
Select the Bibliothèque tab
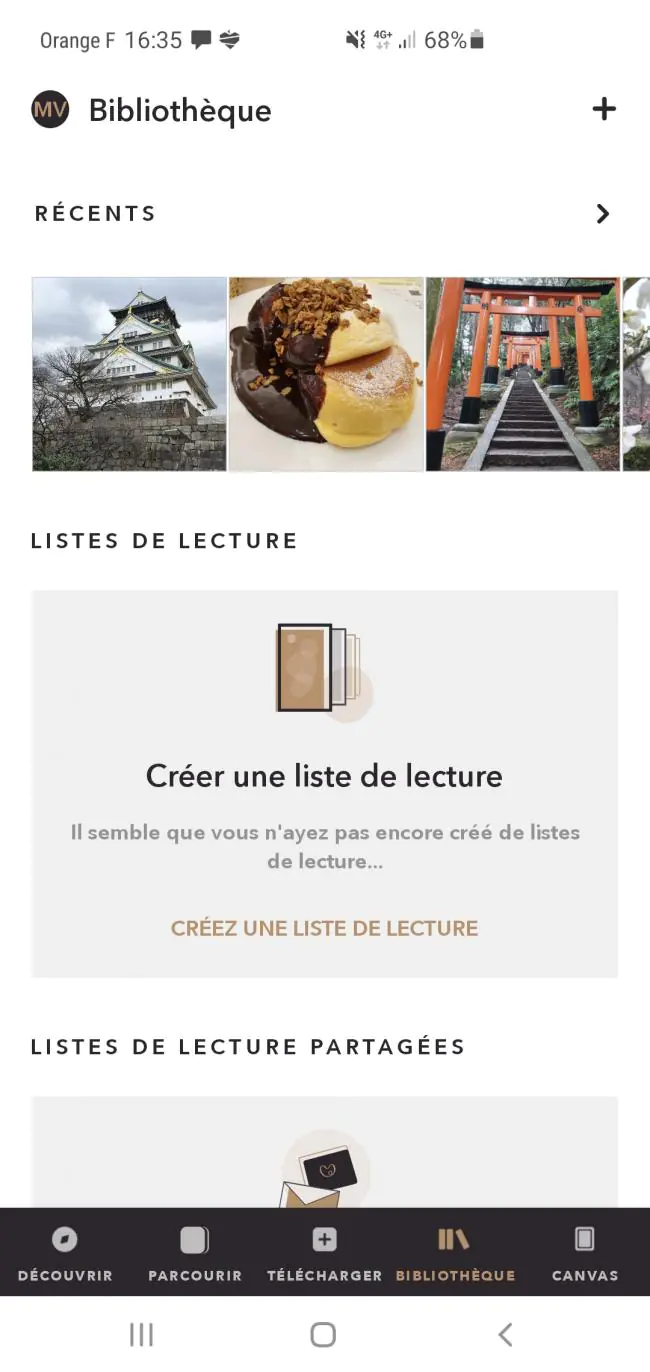click(x=455, y=1254)
